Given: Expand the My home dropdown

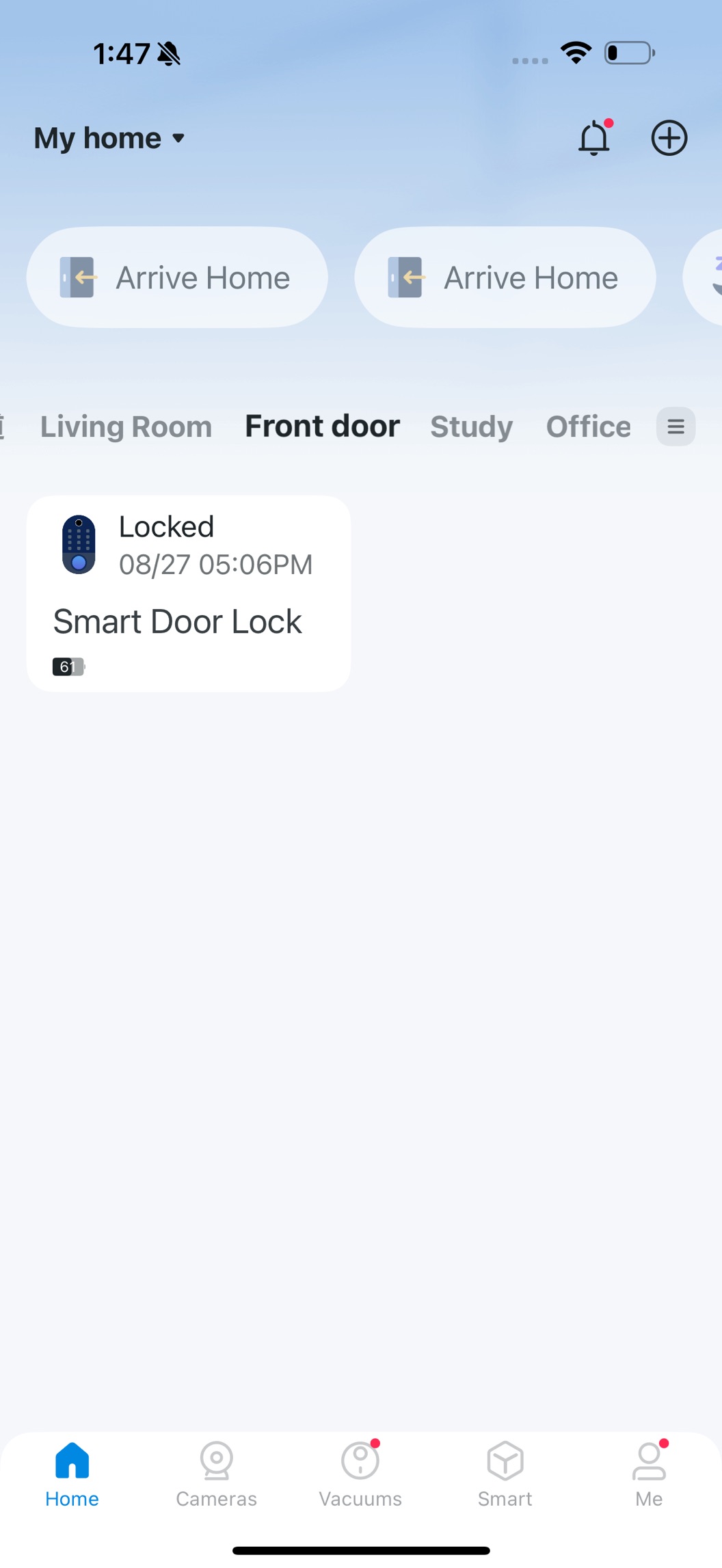Looking at the screenshot, I should pos(109,138).
